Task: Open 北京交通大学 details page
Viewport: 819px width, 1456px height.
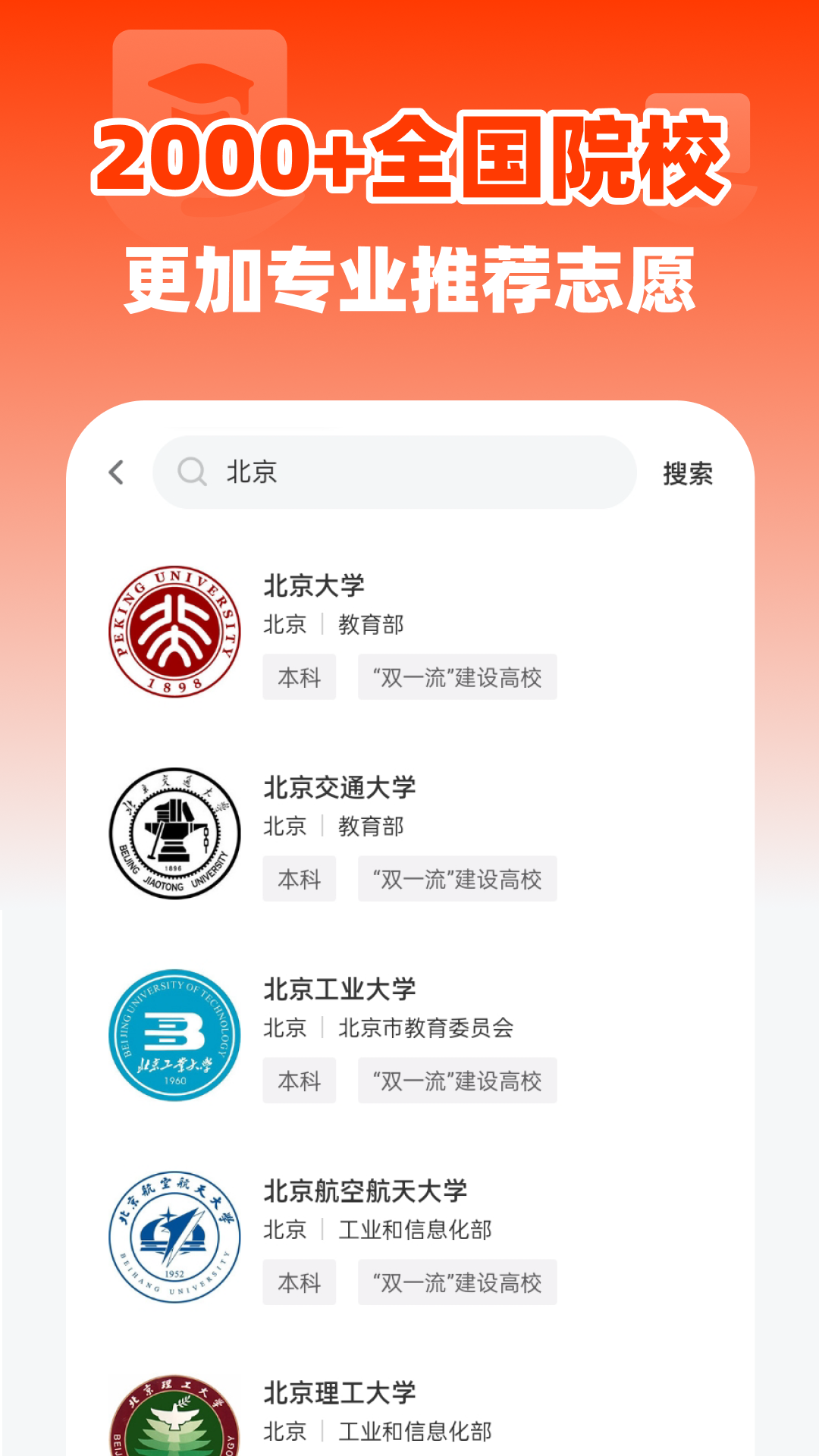Action: click(340, 787)
